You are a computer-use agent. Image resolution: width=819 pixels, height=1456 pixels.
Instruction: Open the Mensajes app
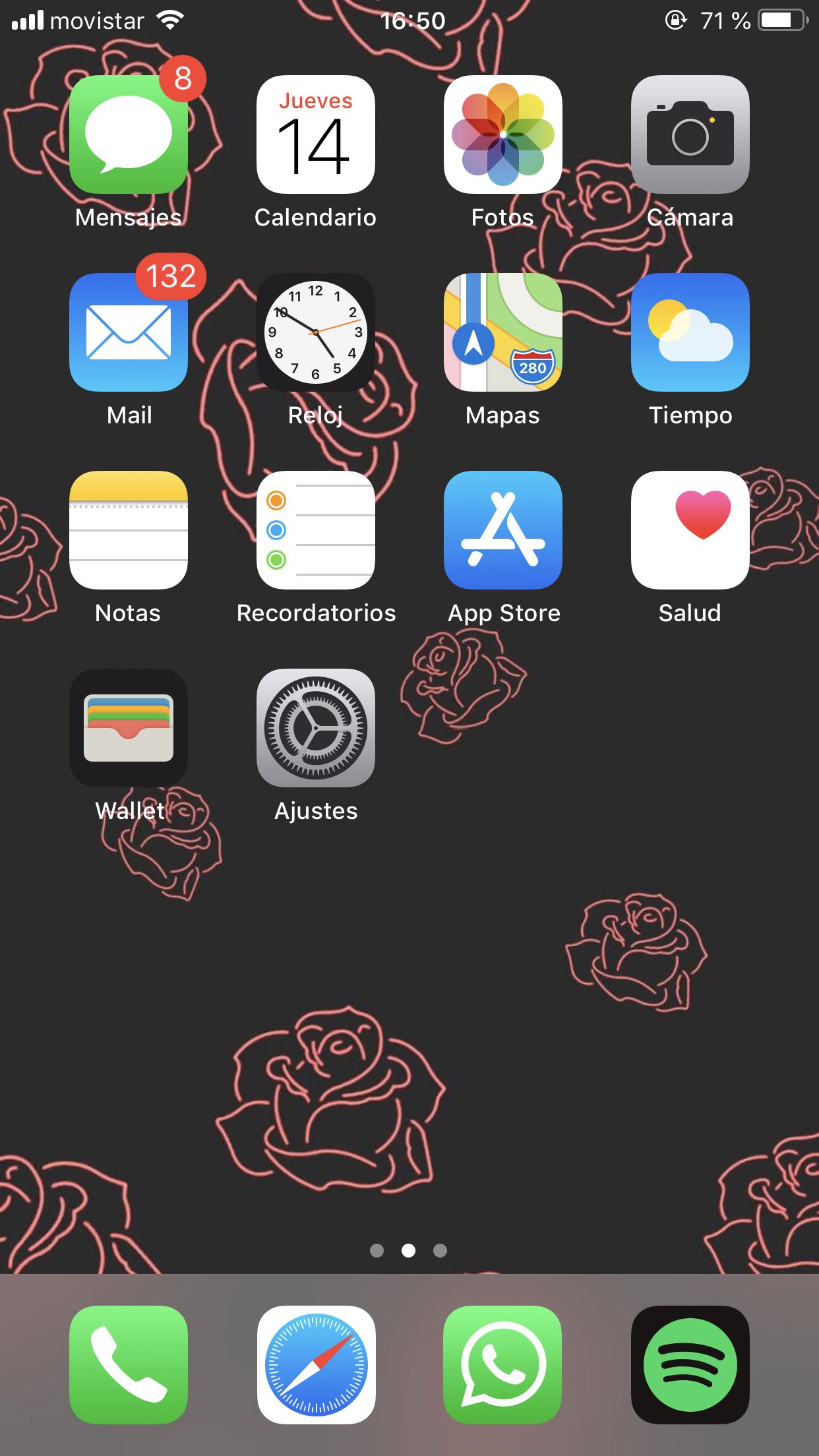tap(129, 135)
